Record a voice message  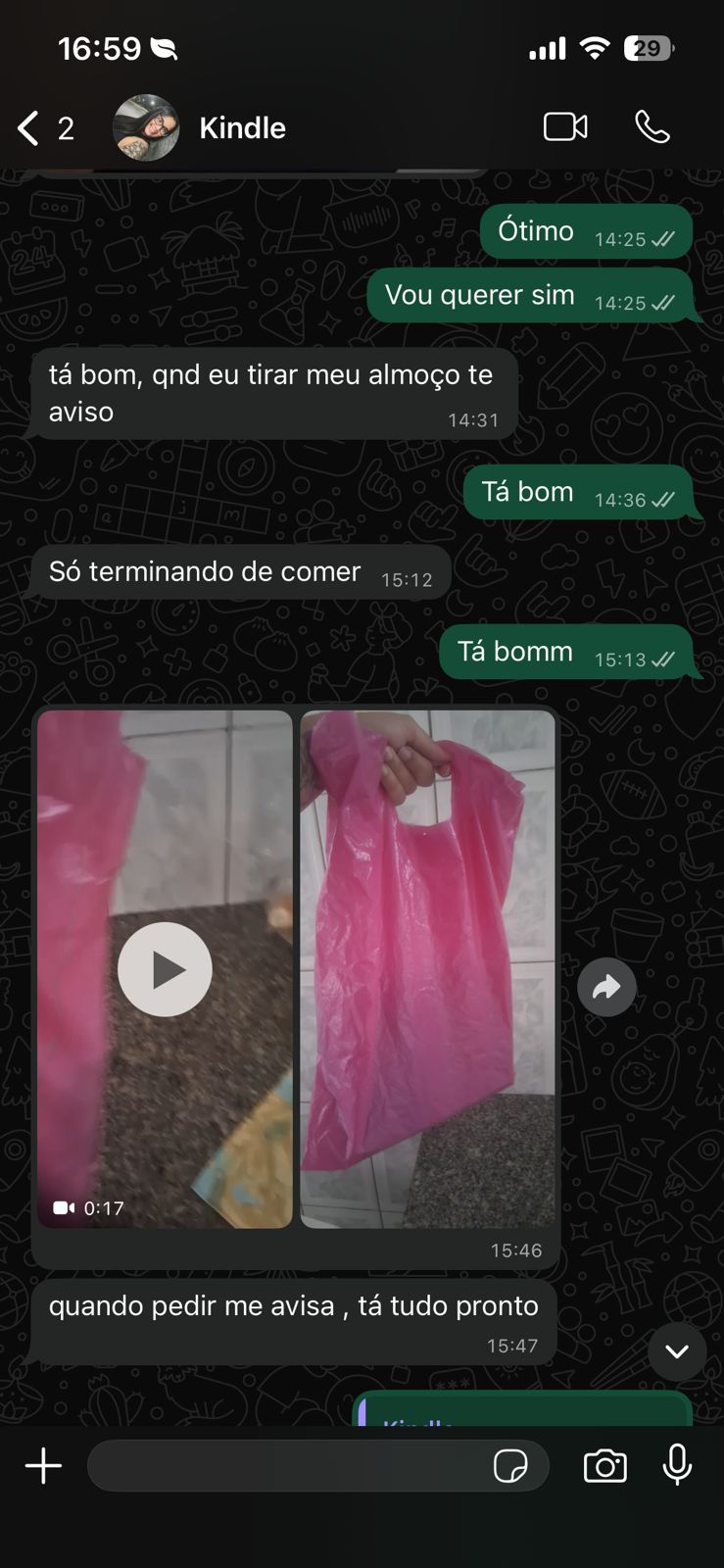[677, 1466]
